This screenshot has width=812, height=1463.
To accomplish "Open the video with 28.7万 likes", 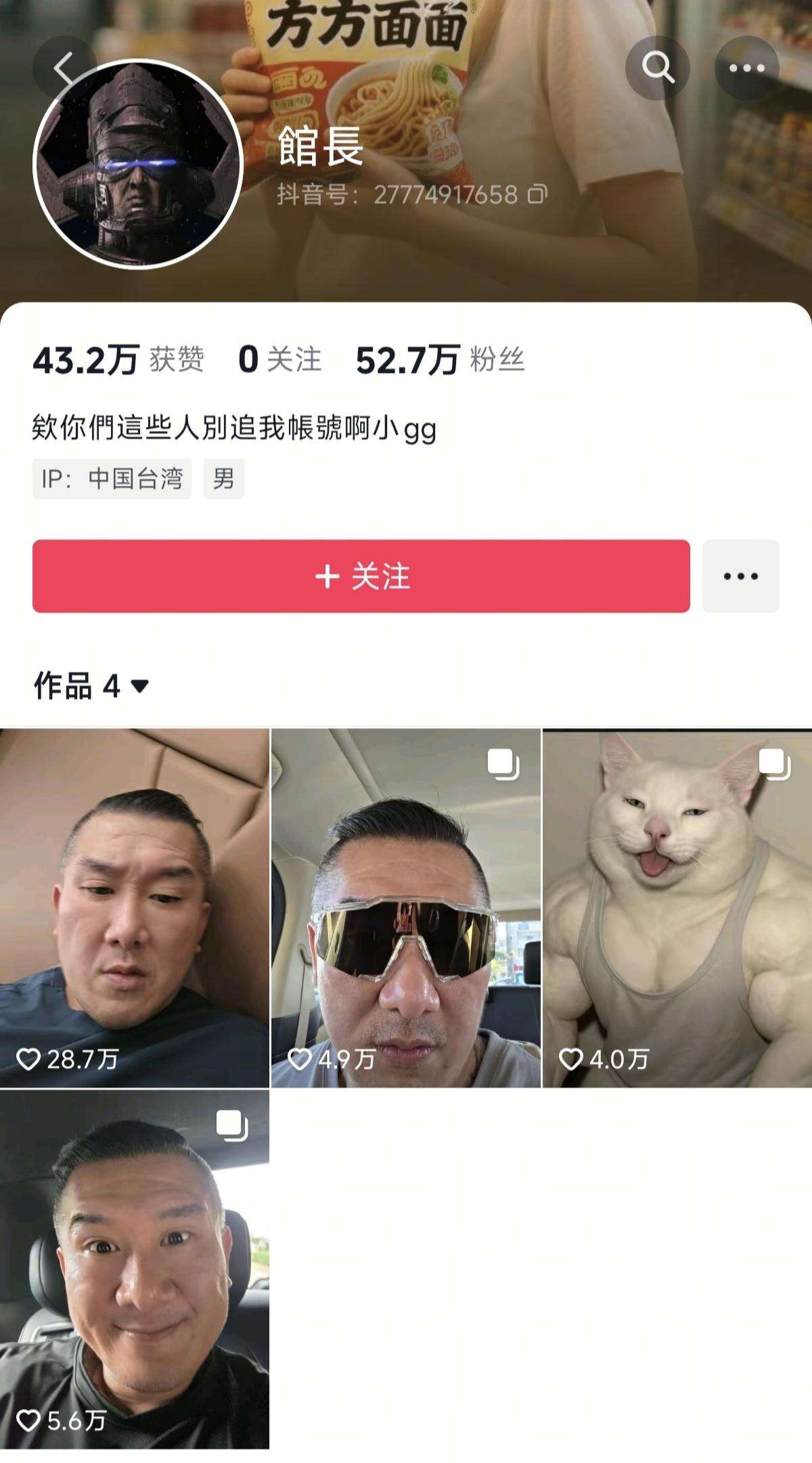I will (x=134, y=907).
